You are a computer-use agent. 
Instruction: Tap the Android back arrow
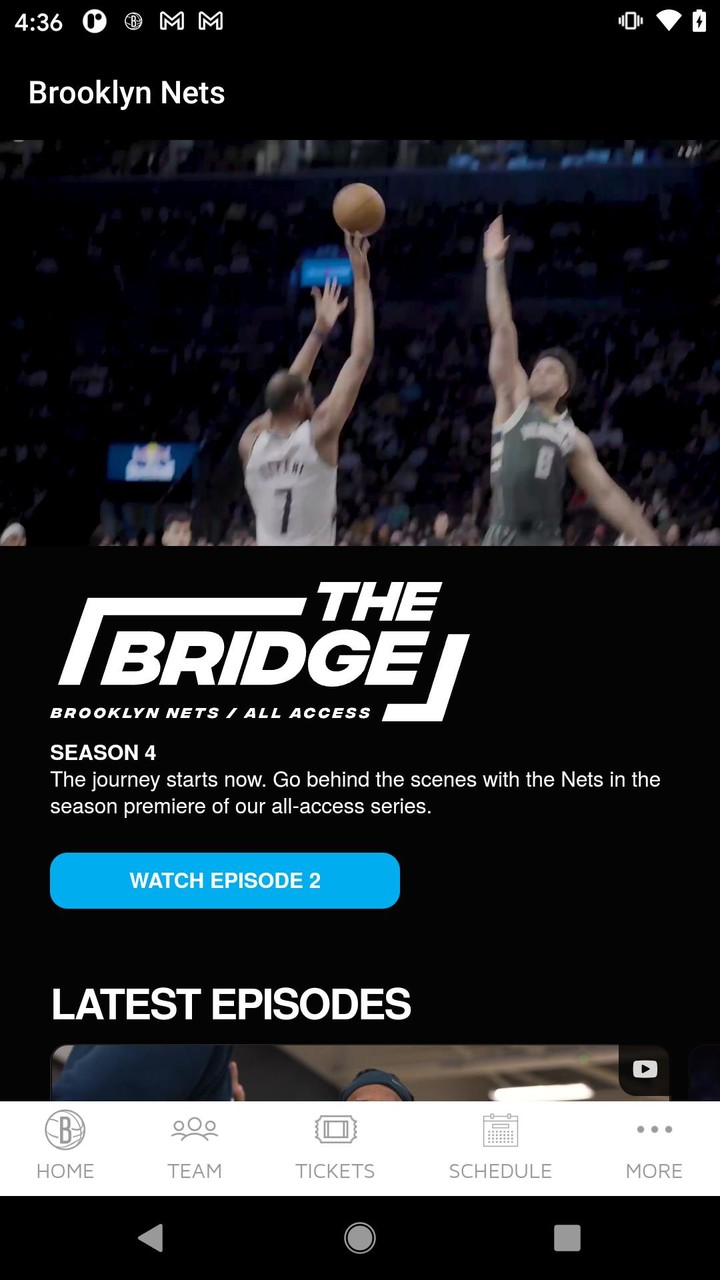pyautogui.click(x=150, y=1237)
